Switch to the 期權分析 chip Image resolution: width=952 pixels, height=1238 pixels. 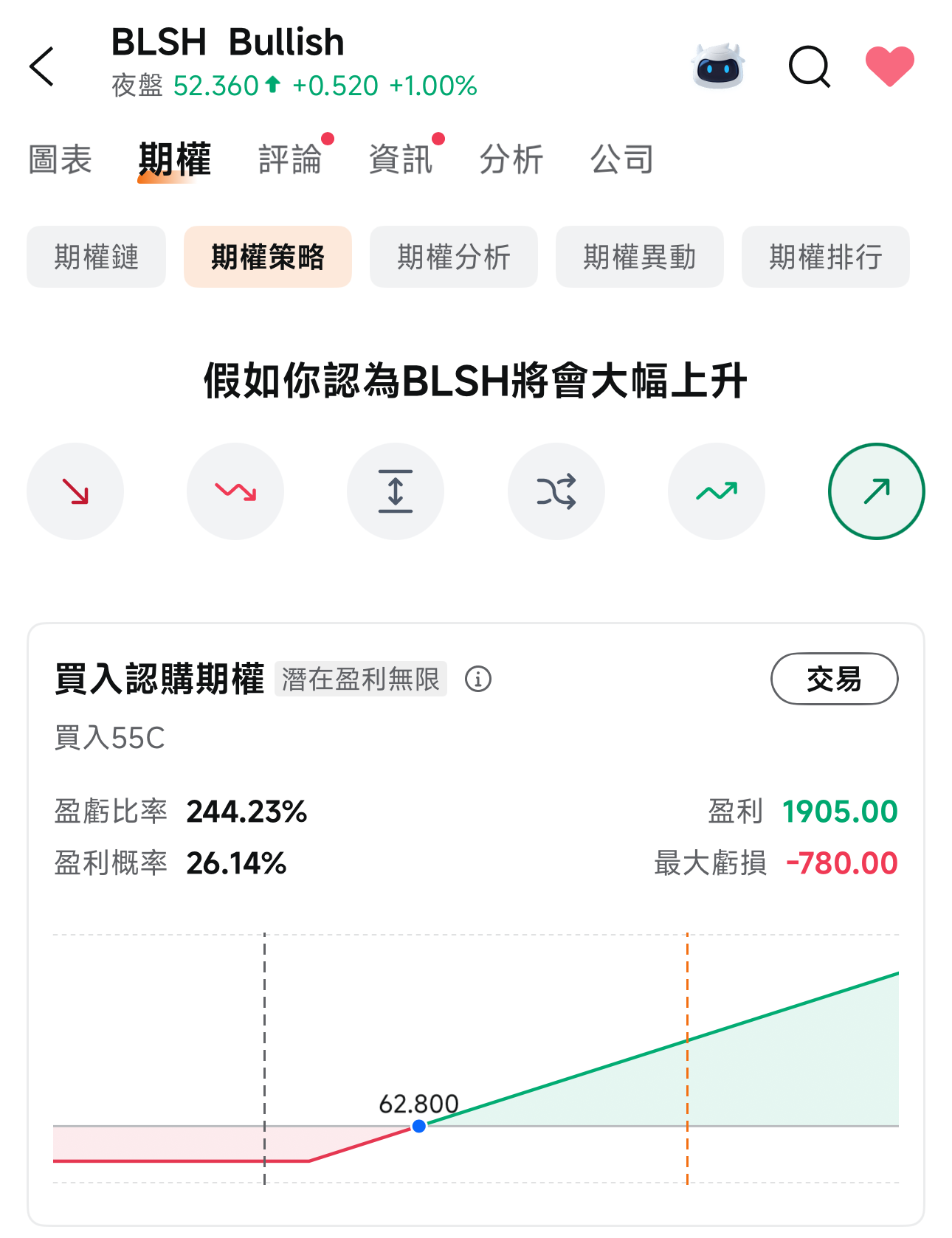[454, 257]
